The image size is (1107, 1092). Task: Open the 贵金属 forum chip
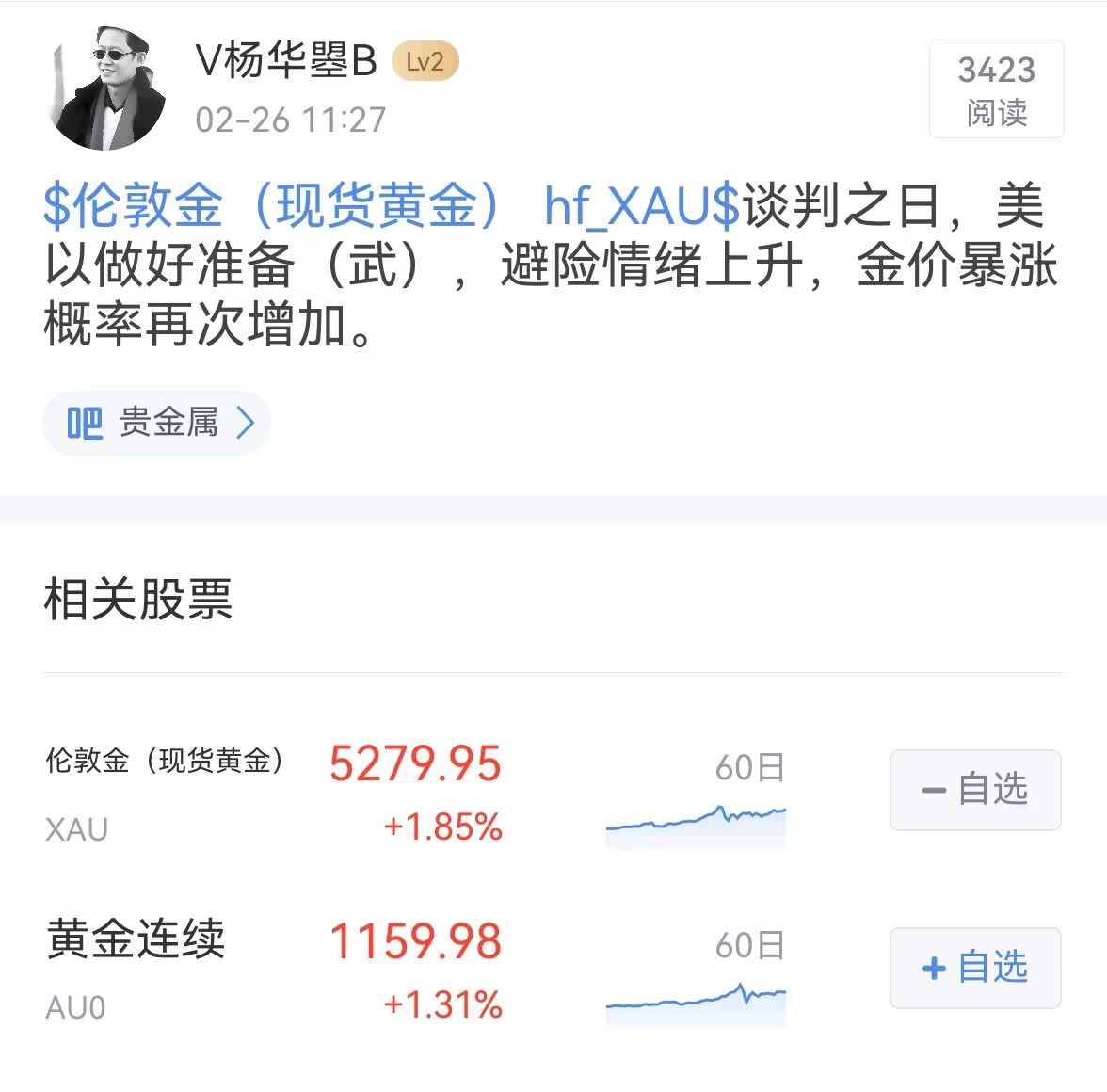(157, 423)
